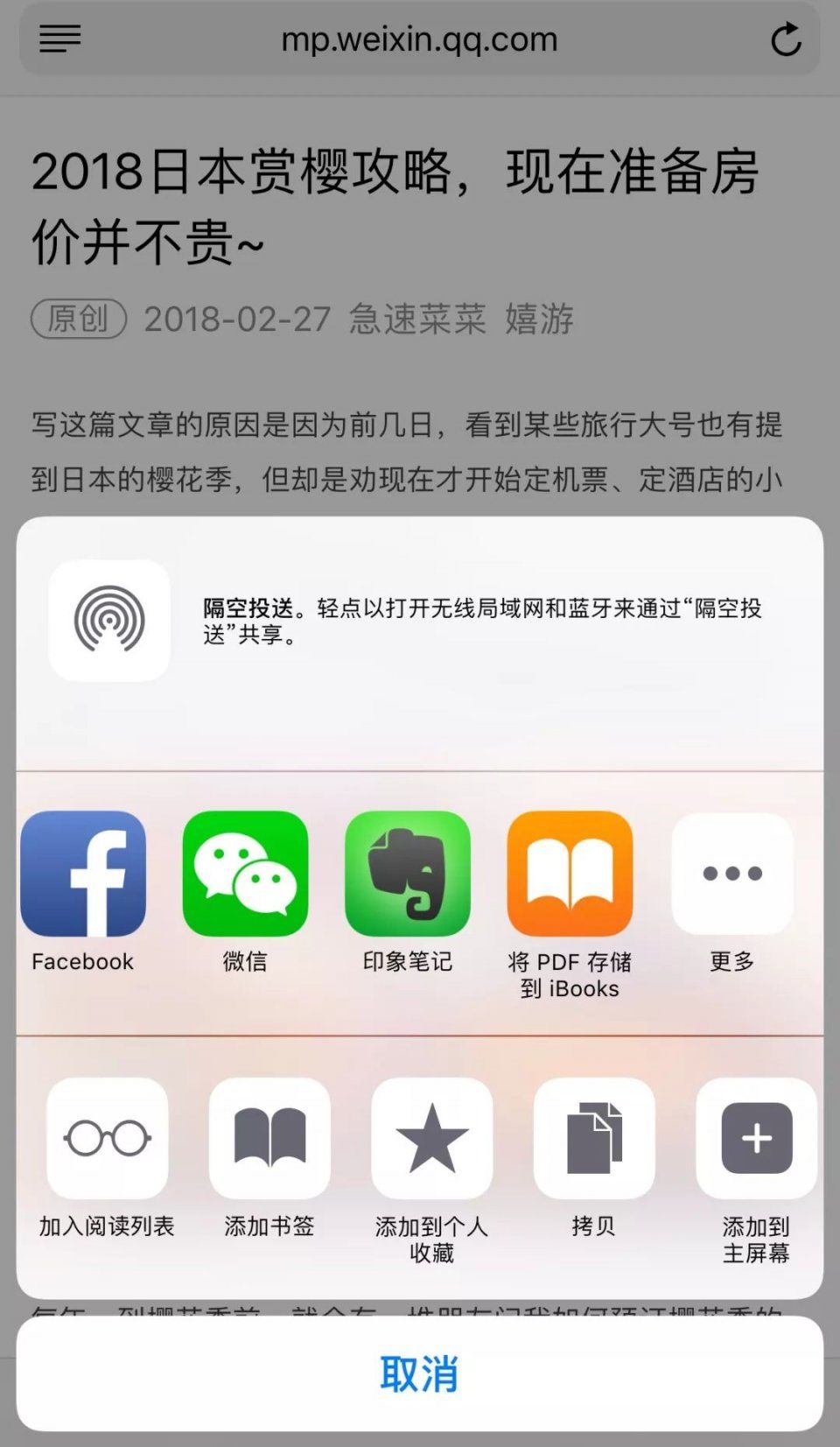Save the page to 印象笔记
Screen dimensions: 840x1447
[x=408, y=874]
